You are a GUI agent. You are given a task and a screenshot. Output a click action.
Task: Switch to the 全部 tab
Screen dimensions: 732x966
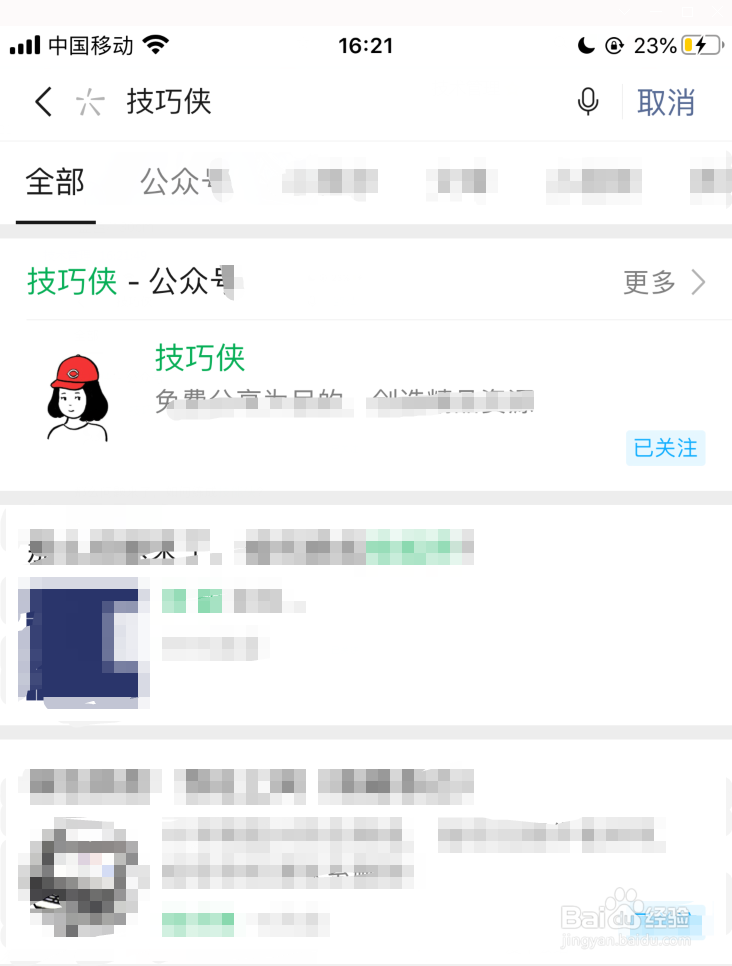(x=55, y=182)
